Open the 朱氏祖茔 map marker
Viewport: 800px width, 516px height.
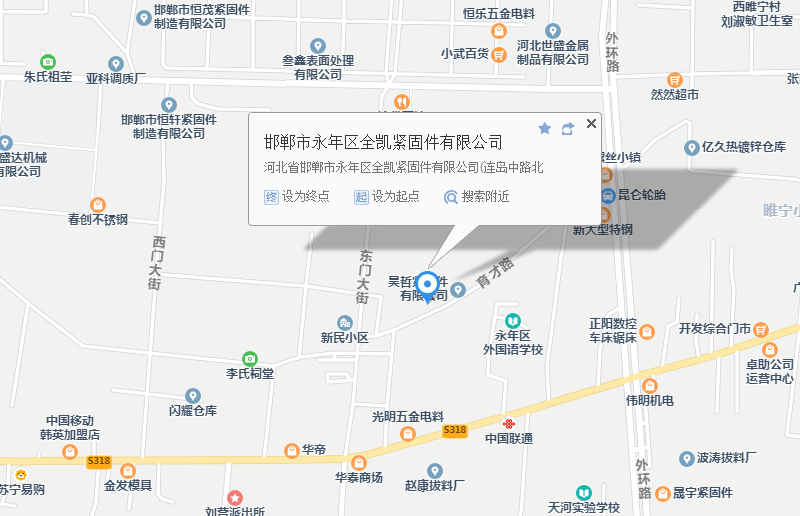pos(48,62)
